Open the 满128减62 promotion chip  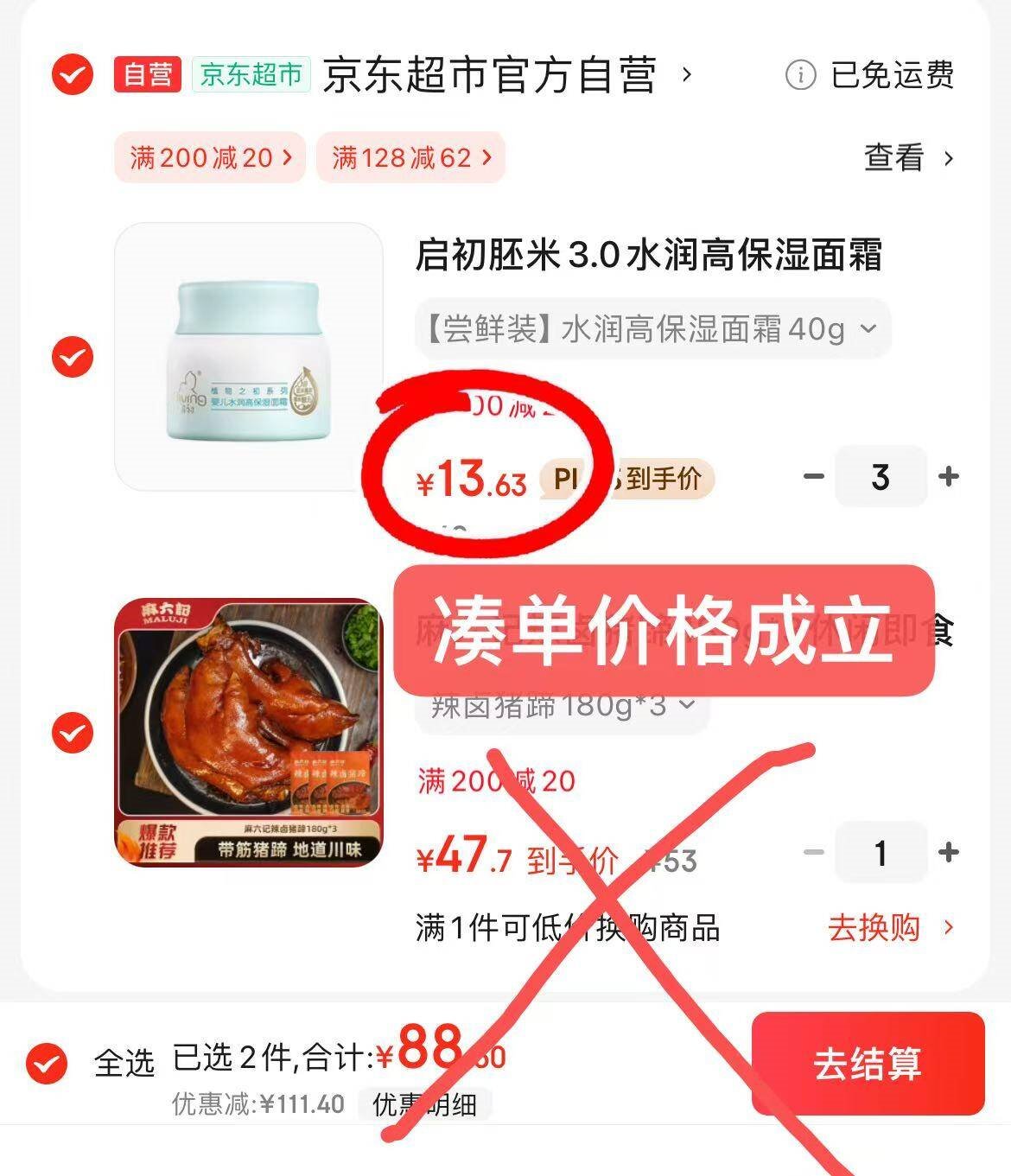(410, 157)
